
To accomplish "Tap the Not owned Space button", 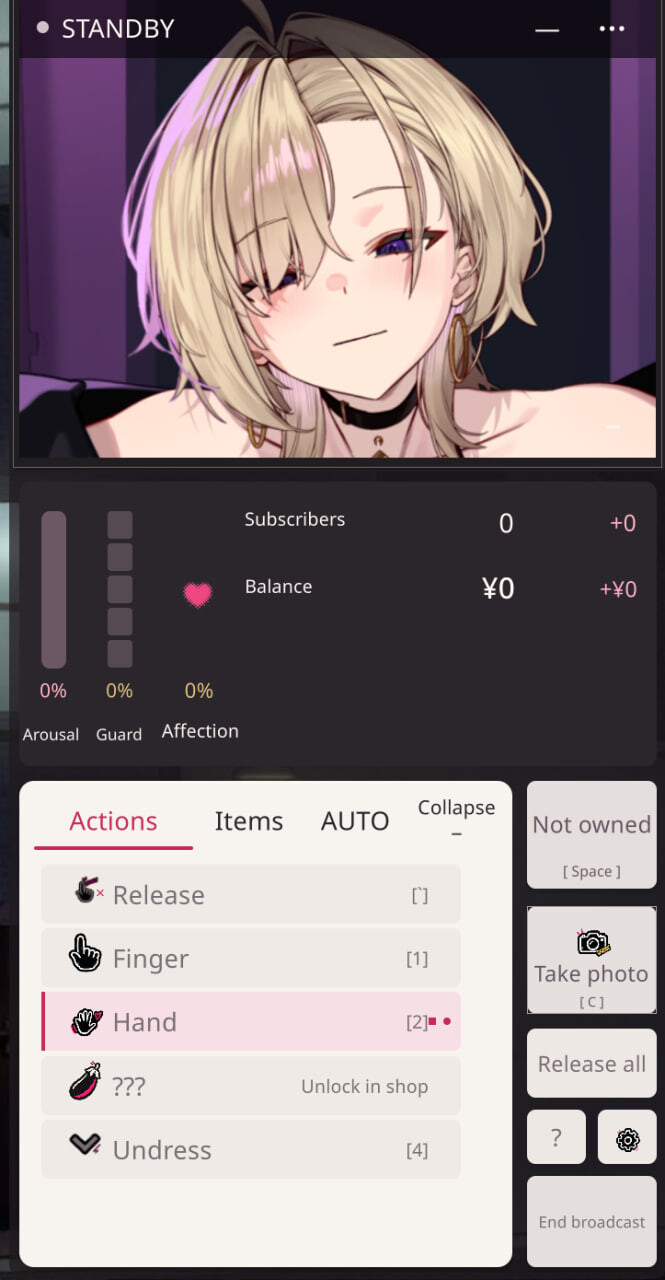I will tap(592, 835).
